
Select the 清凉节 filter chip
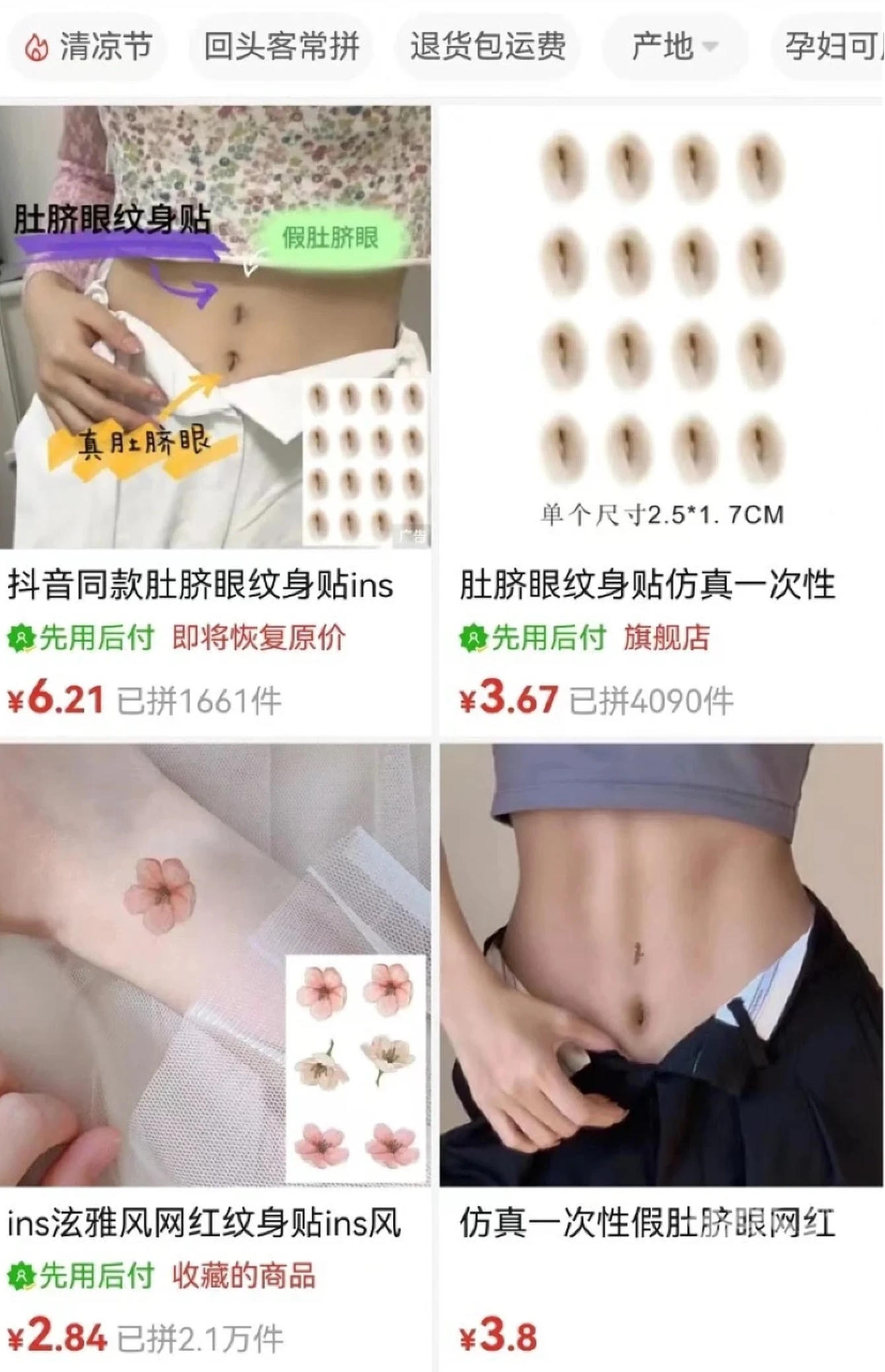click(x=87, y=48)
